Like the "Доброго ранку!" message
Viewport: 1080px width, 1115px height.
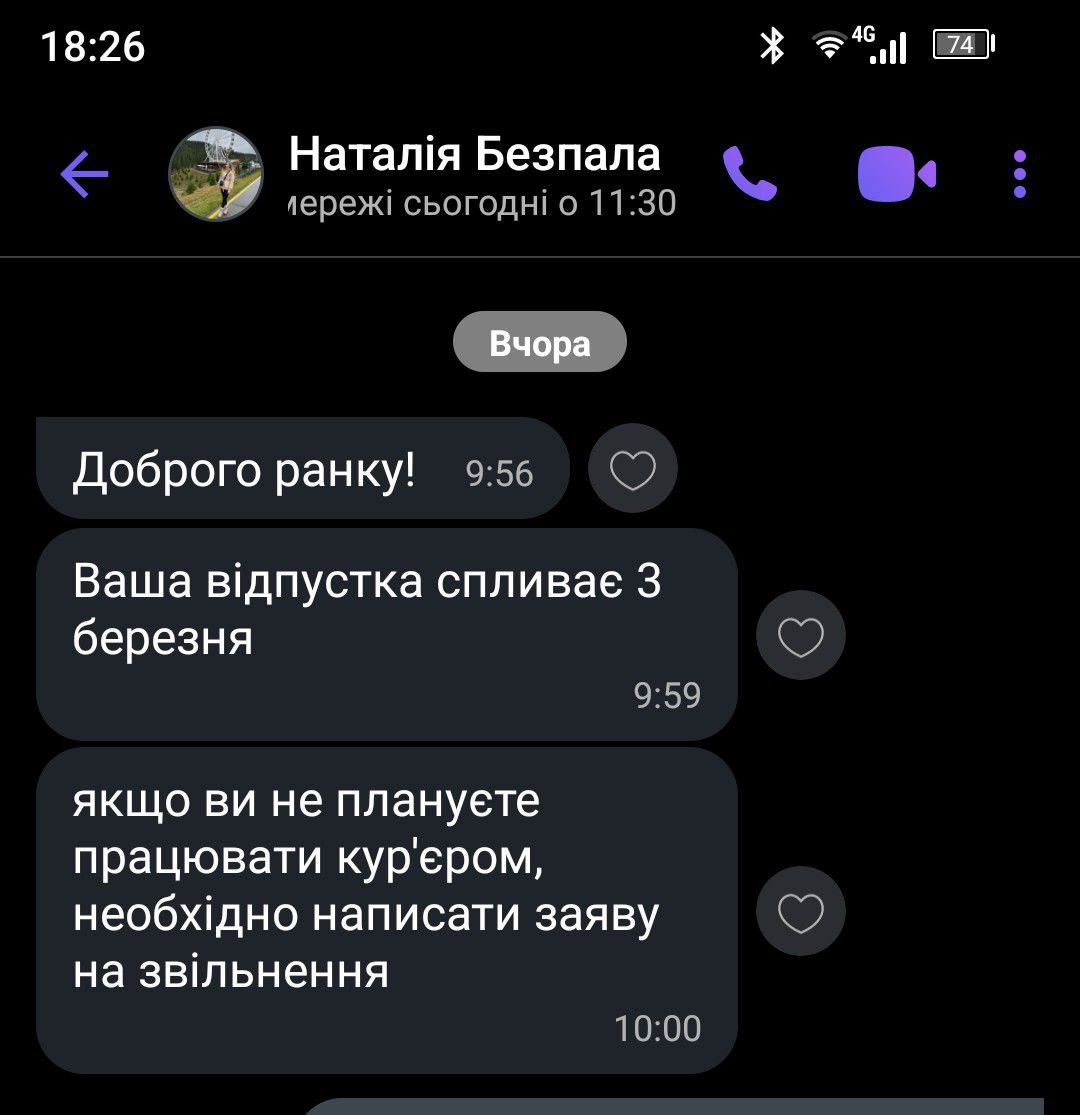pyautogui.click(x=632, y=469)
